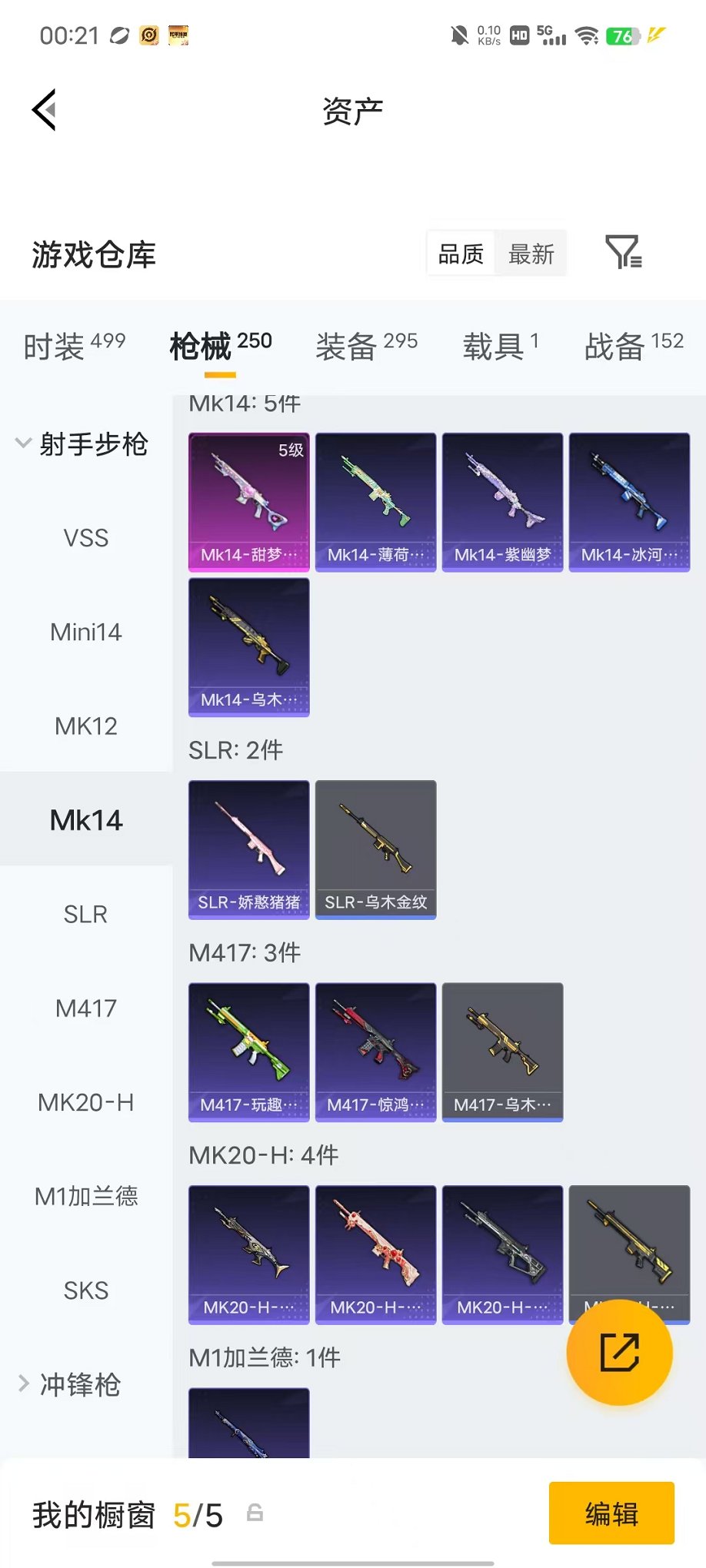Select M1加兰德 in the side list

[x=86, y=1196]
